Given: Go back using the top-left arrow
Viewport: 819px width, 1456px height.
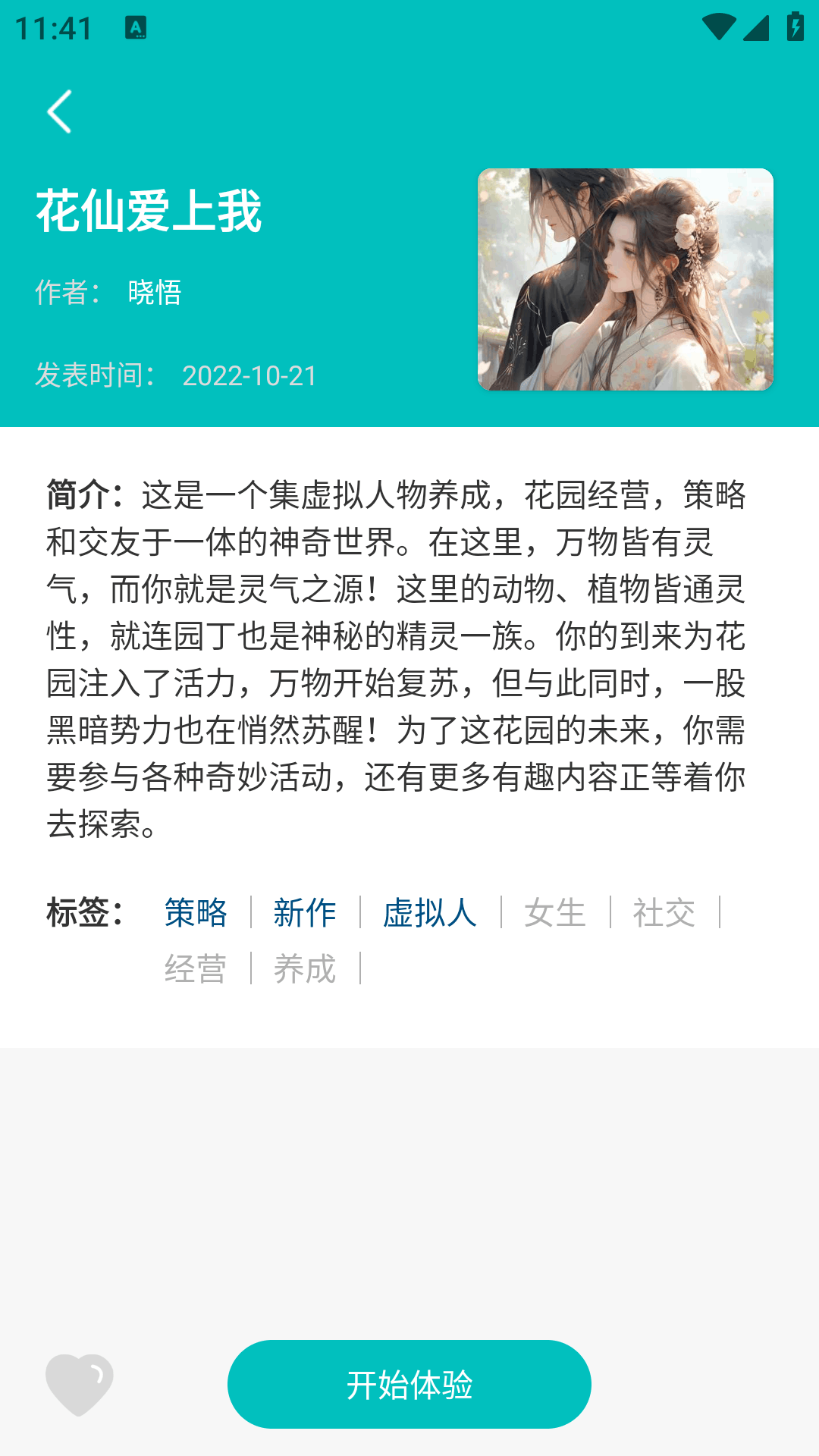Looking at the screenshot, I should click(59, 111).
